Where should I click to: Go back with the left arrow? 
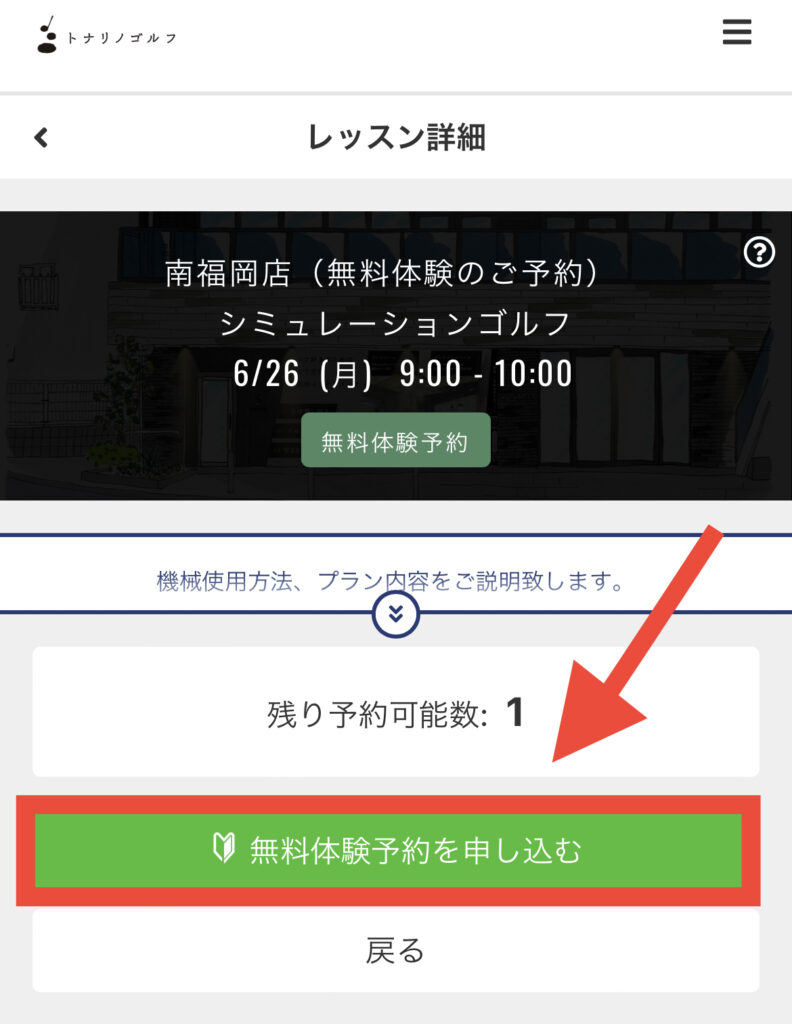(x=41, y=138)
